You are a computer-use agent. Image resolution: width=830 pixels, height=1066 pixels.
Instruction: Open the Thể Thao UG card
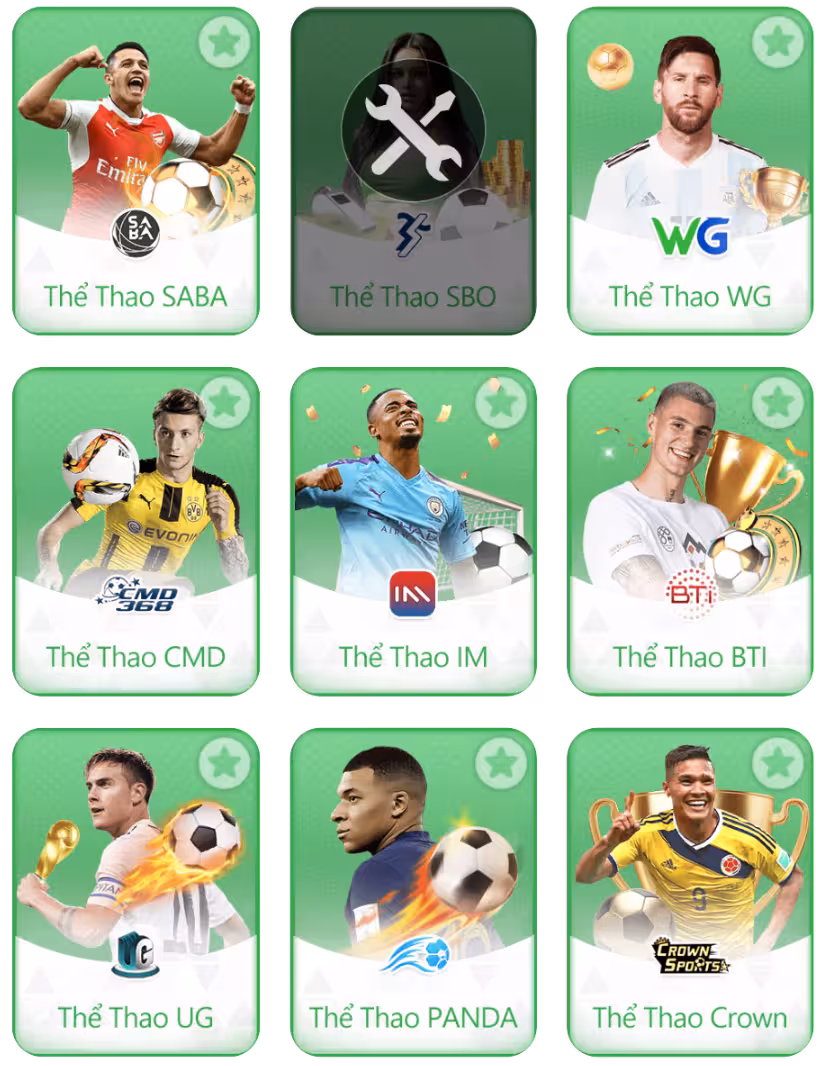click(x=135, y=920)
